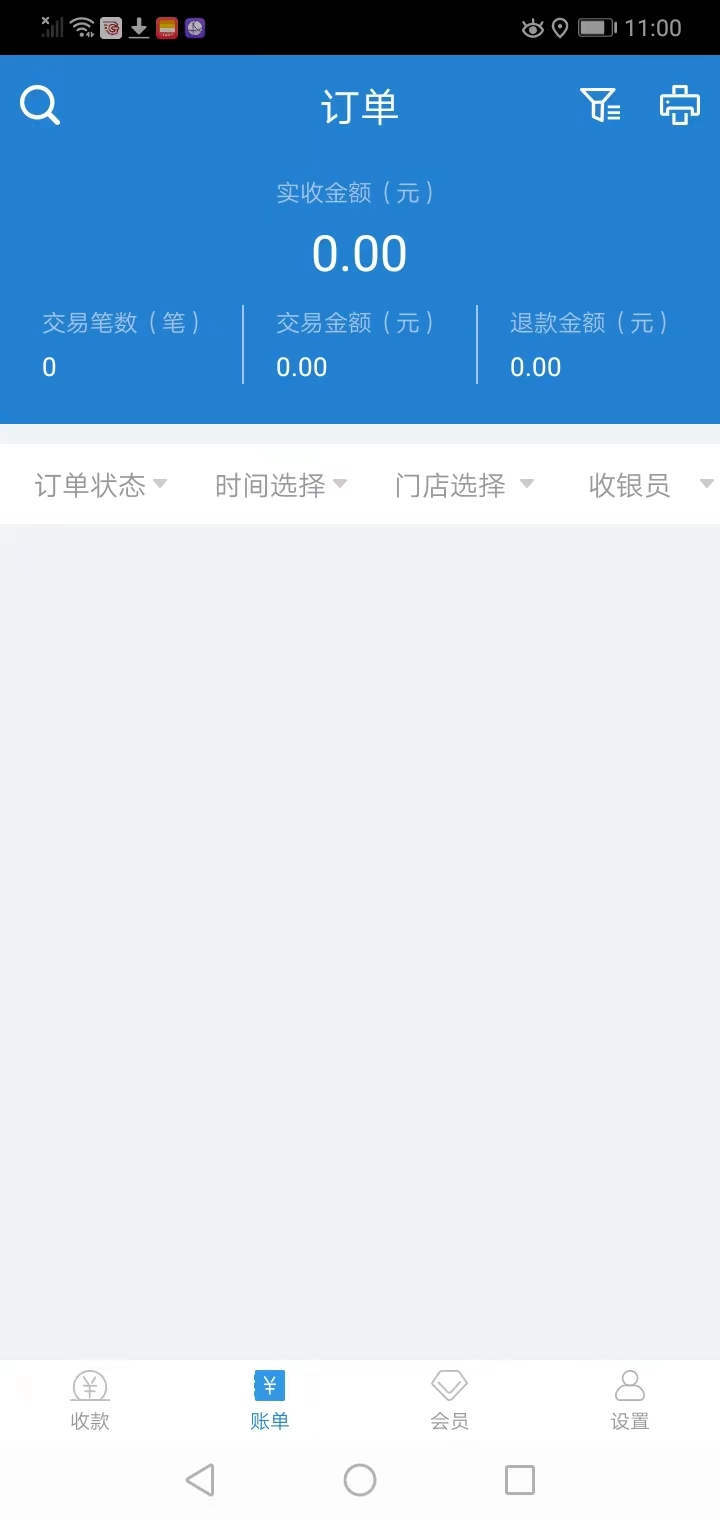Open the 会员 (Members) diamond icon
Screen dimensions: 720x1520
[x=449, y=1385]
